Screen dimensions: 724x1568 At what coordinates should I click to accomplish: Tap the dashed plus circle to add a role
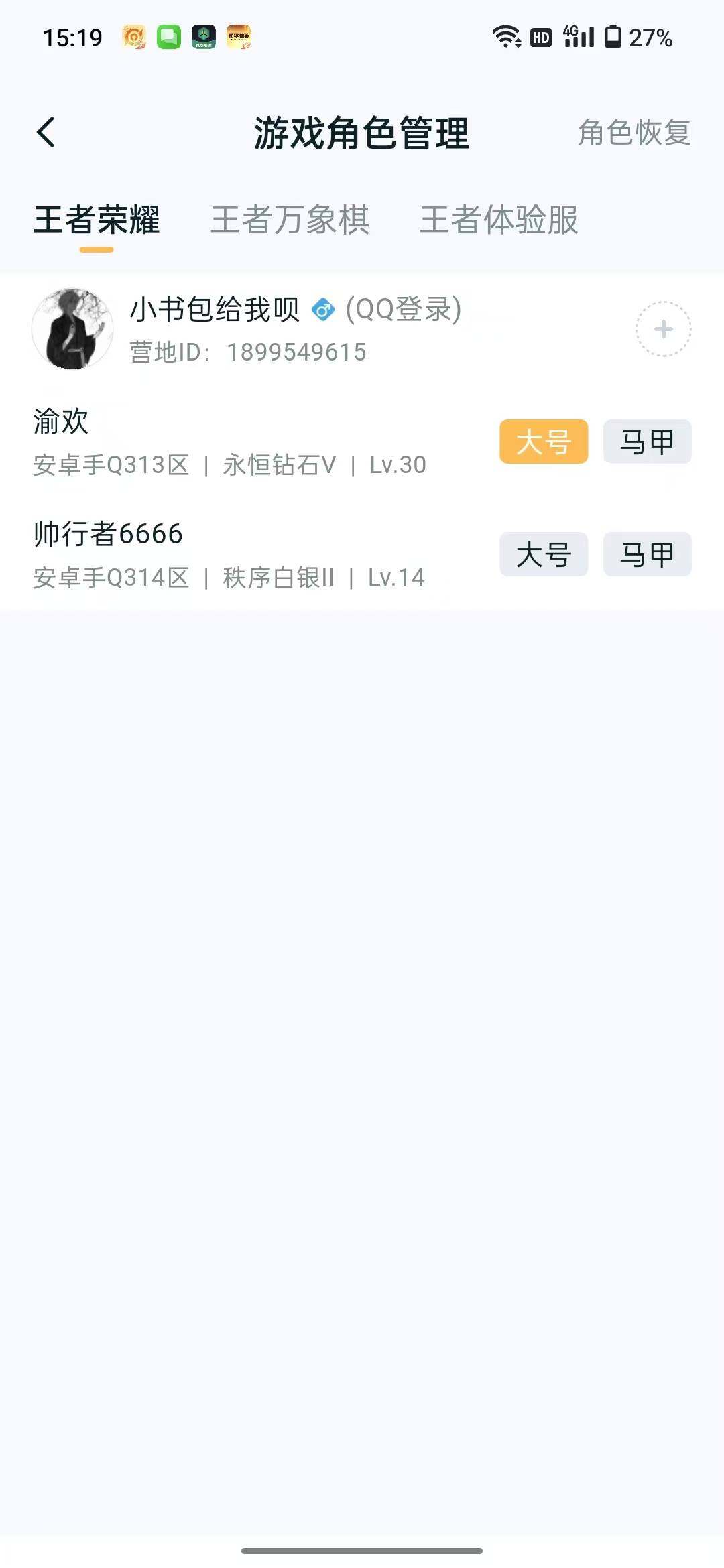tap(662, 328)
